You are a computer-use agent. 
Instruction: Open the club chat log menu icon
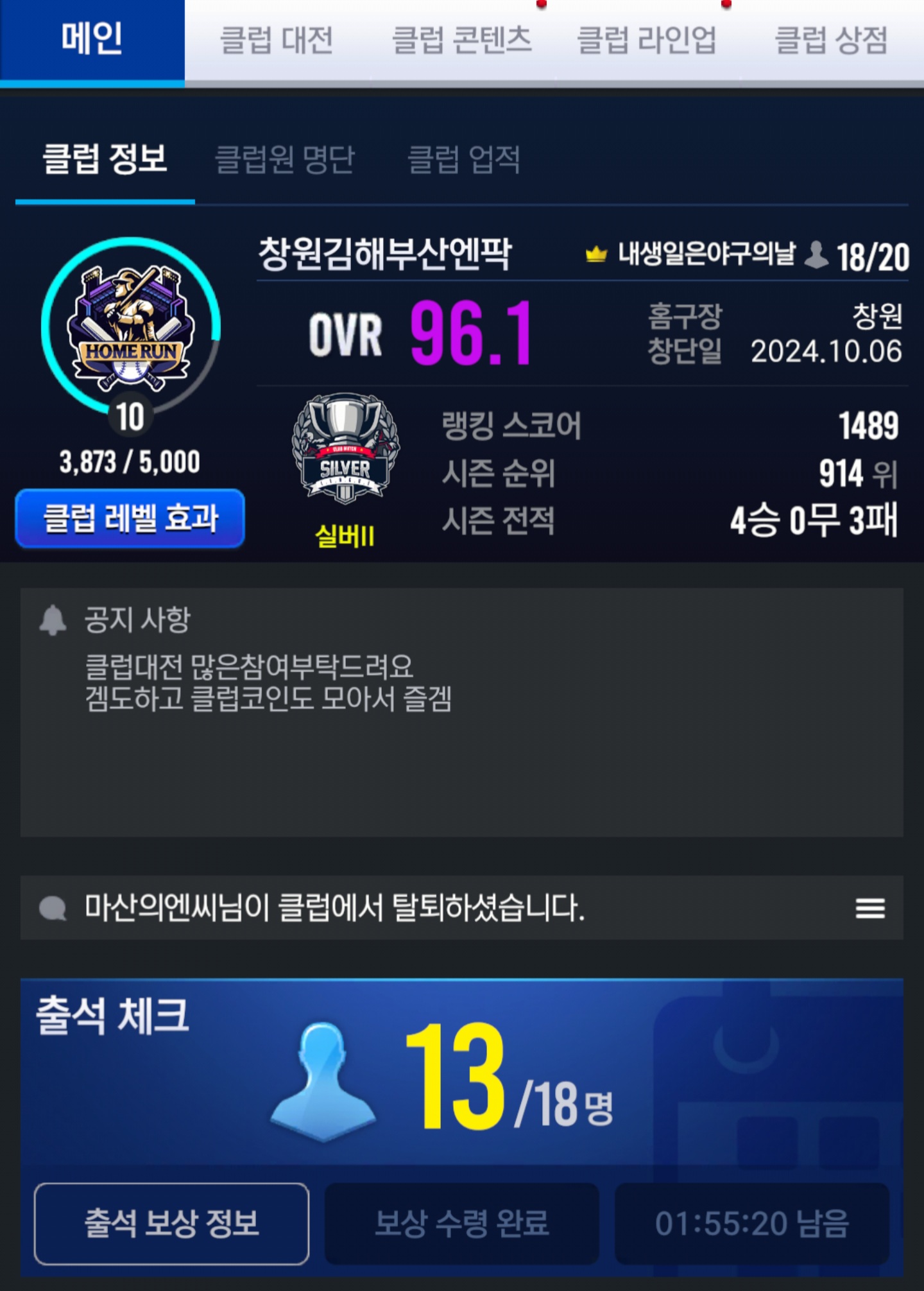(x=870, y=908)
